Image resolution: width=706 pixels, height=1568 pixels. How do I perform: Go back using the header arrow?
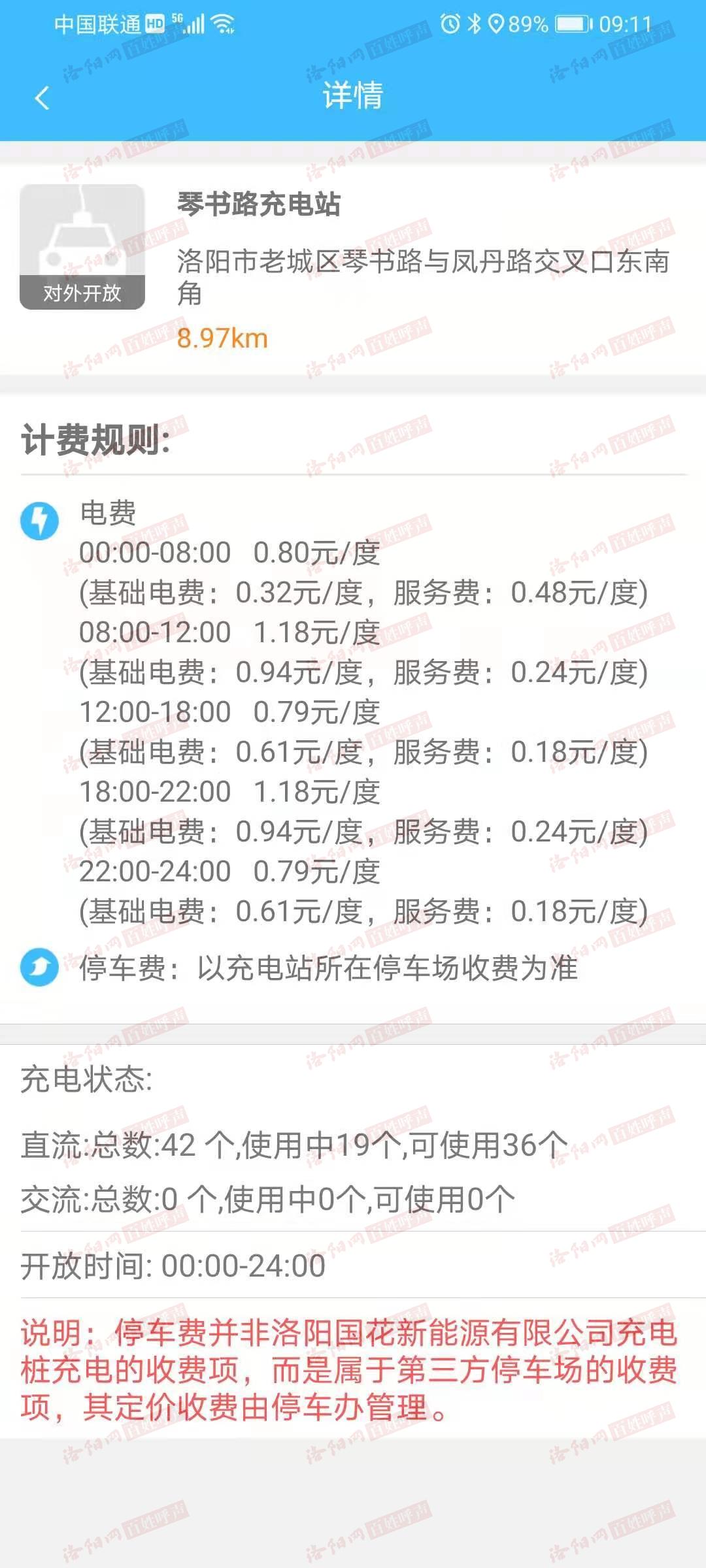[42, 98]
